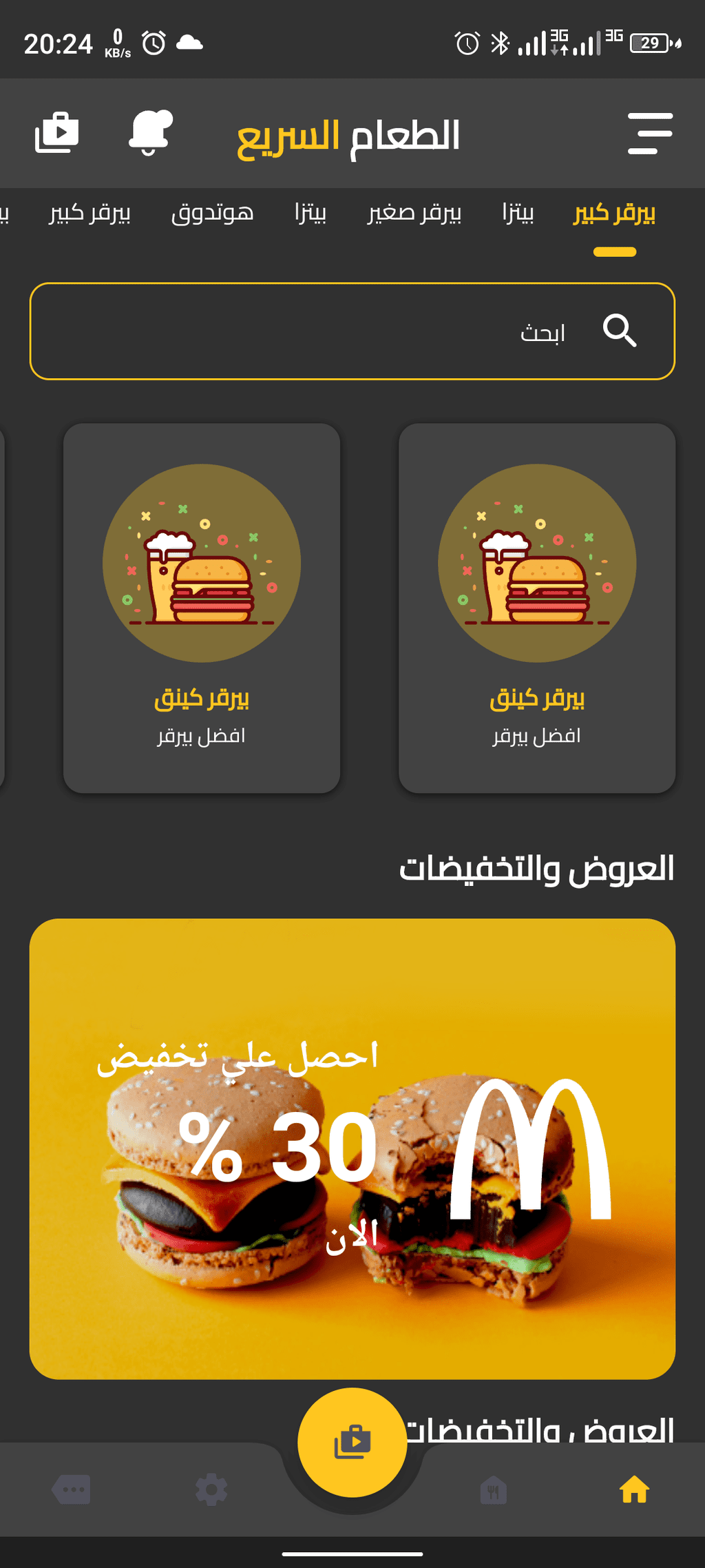Focus the ابحث search field
Viewport: 705px width, 1568px height.
pos(352,331)
